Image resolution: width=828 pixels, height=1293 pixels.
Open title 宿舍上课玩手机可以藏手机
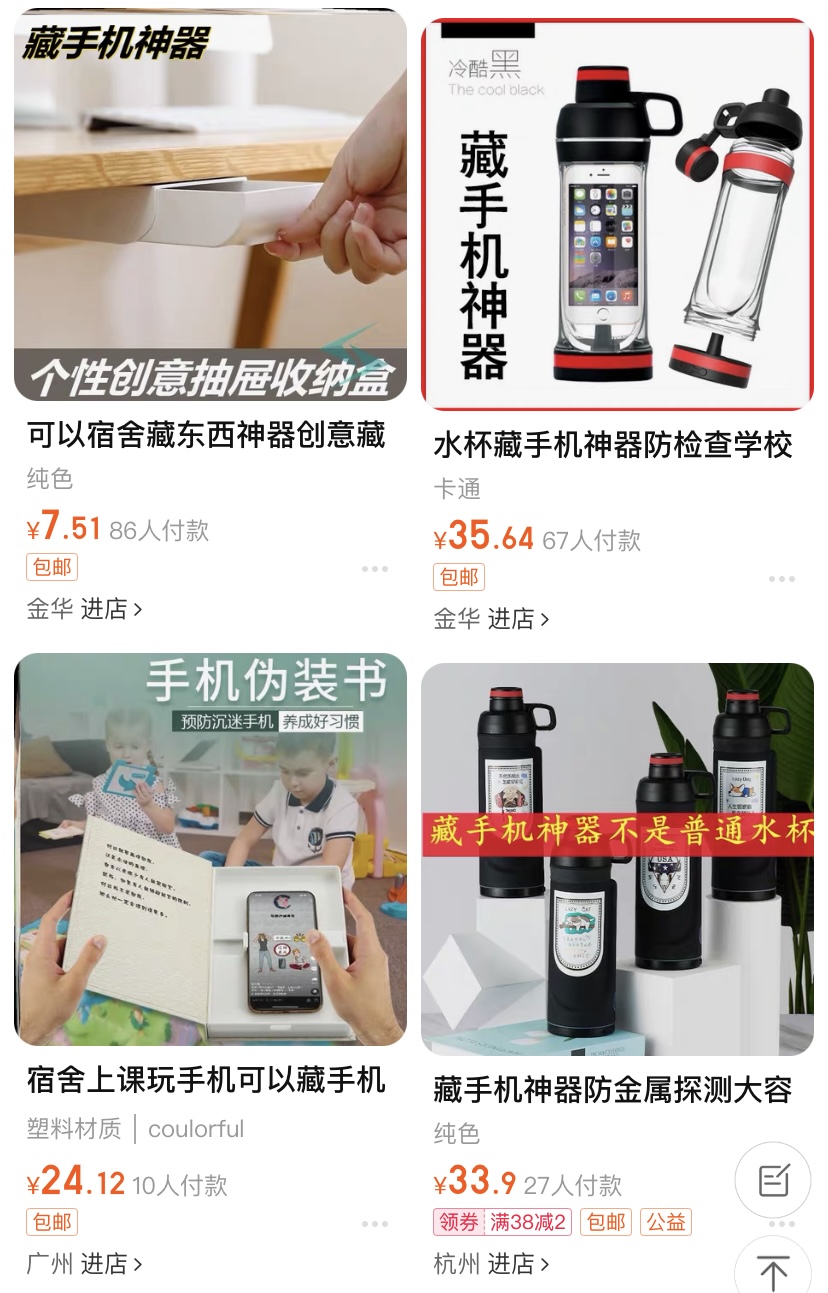[206, 1080]
